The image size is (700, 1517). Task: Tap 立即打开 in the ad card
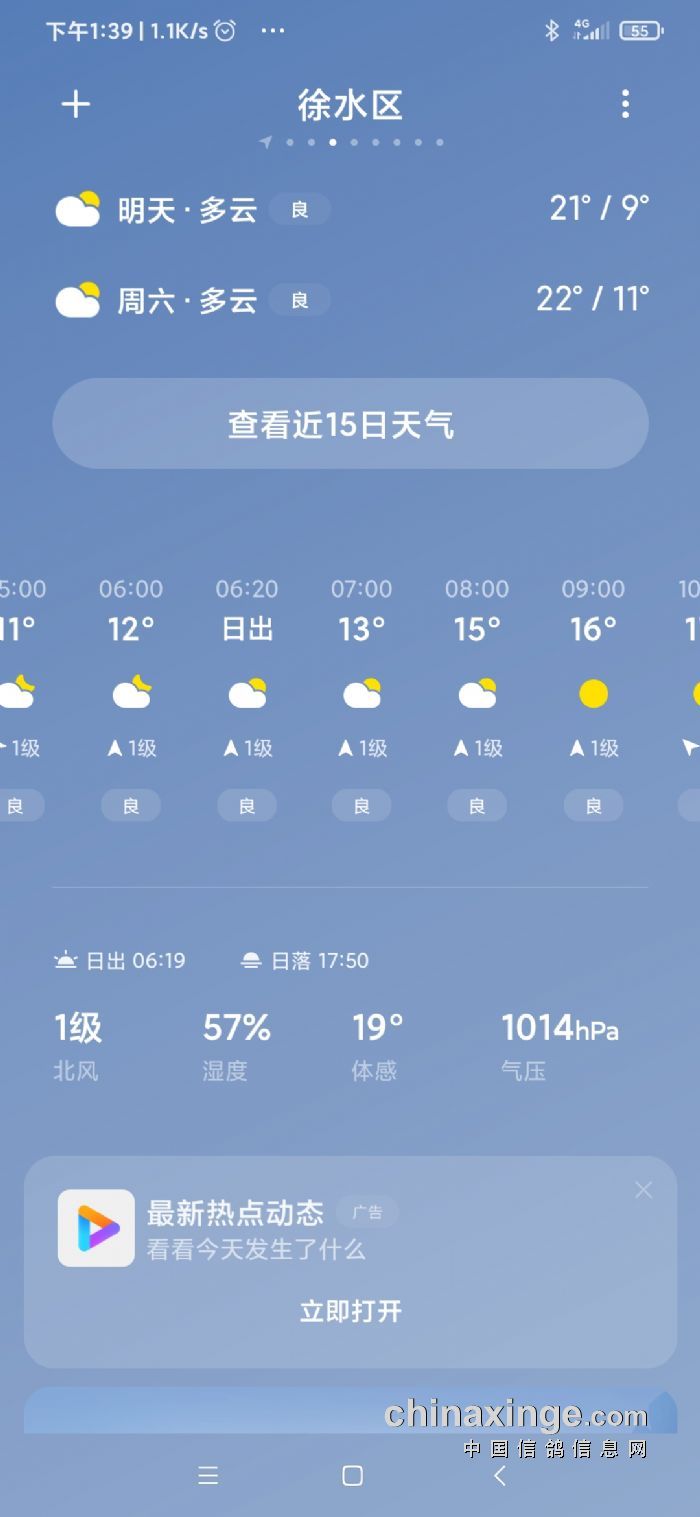click(x=350, y=1311)
